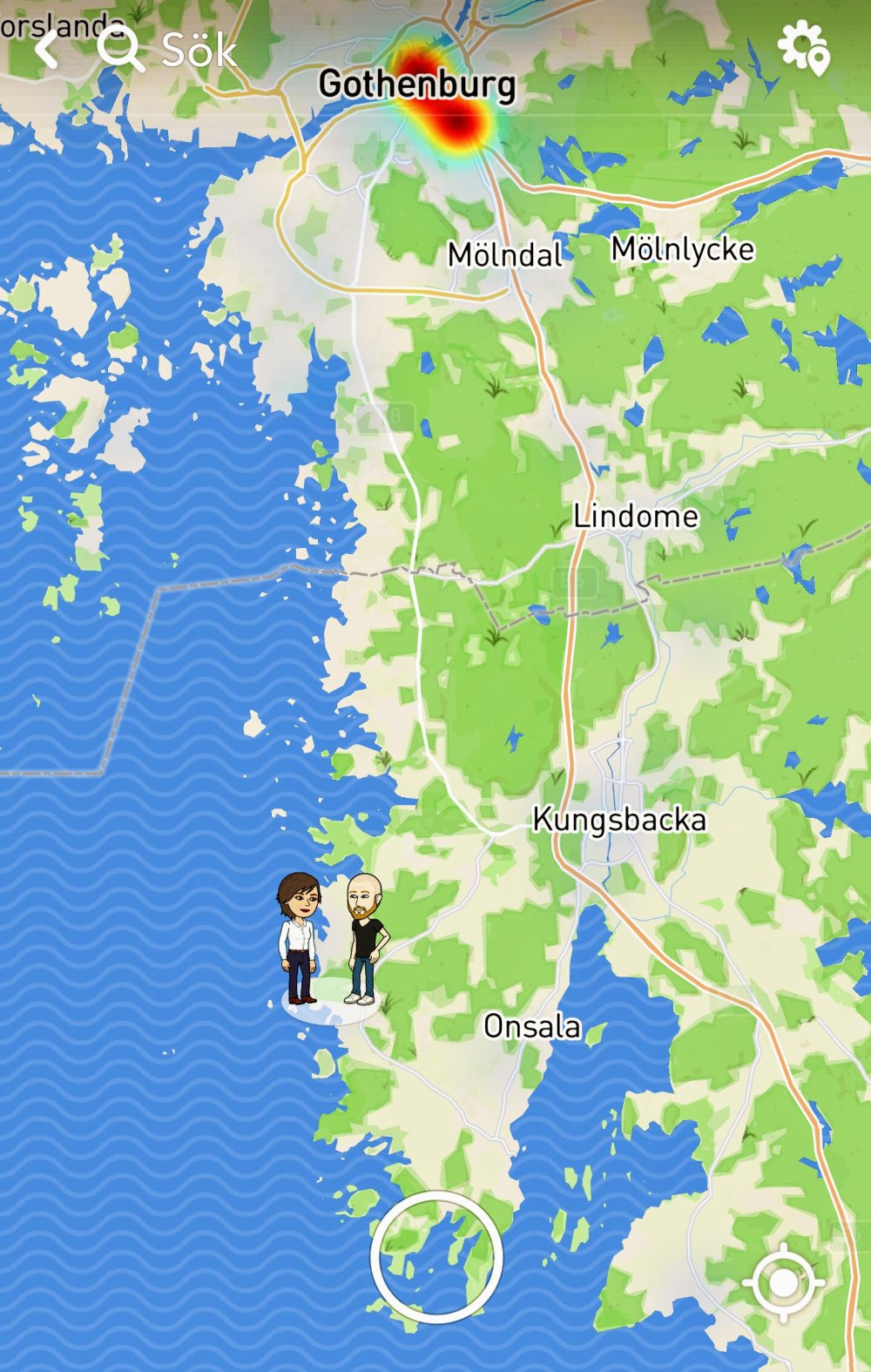Tap the round camera shutter button

(x=436, y=1257)
